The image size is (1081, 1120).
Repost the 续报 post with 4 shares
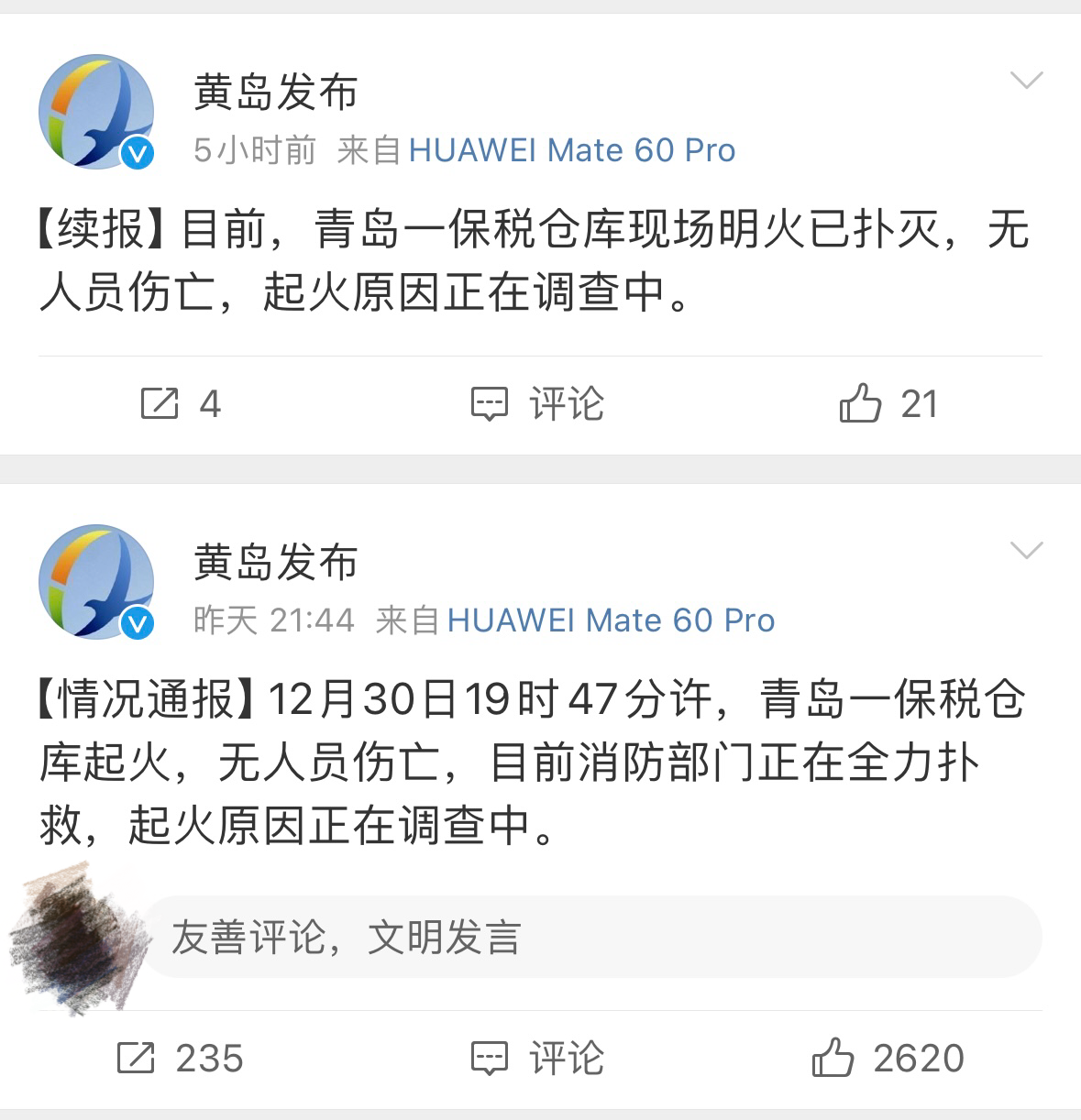click(180, 403)
